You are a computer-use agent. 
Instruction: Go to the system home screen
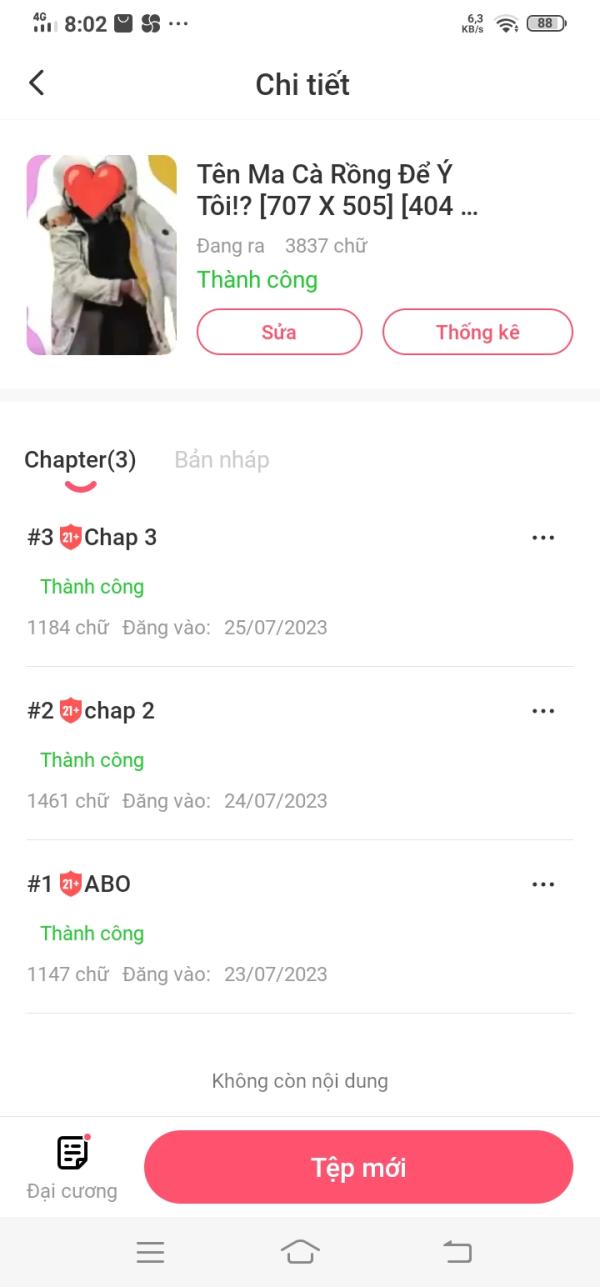[300, 1252]
